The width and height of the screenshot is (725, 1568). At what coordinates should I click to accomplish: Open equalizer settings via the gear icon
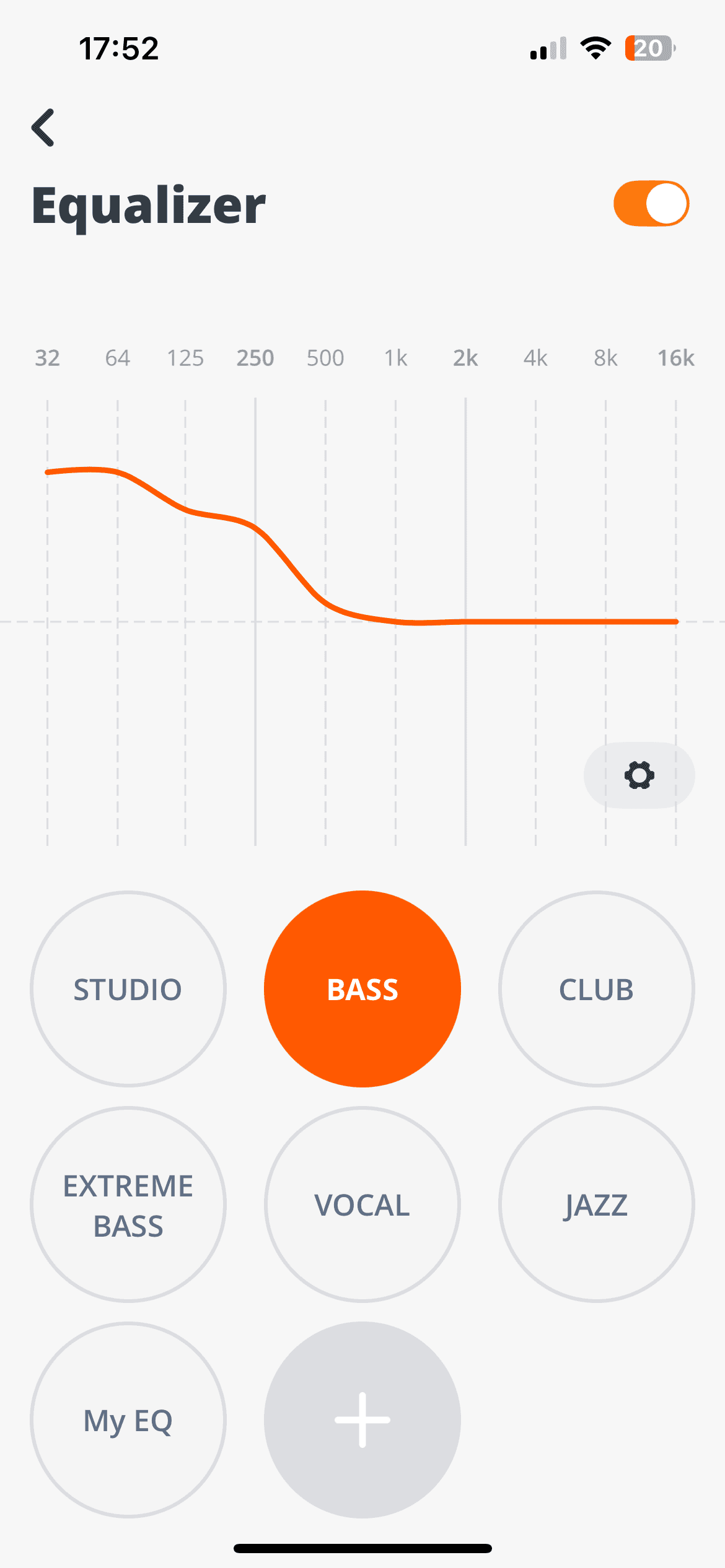point(639,775)
